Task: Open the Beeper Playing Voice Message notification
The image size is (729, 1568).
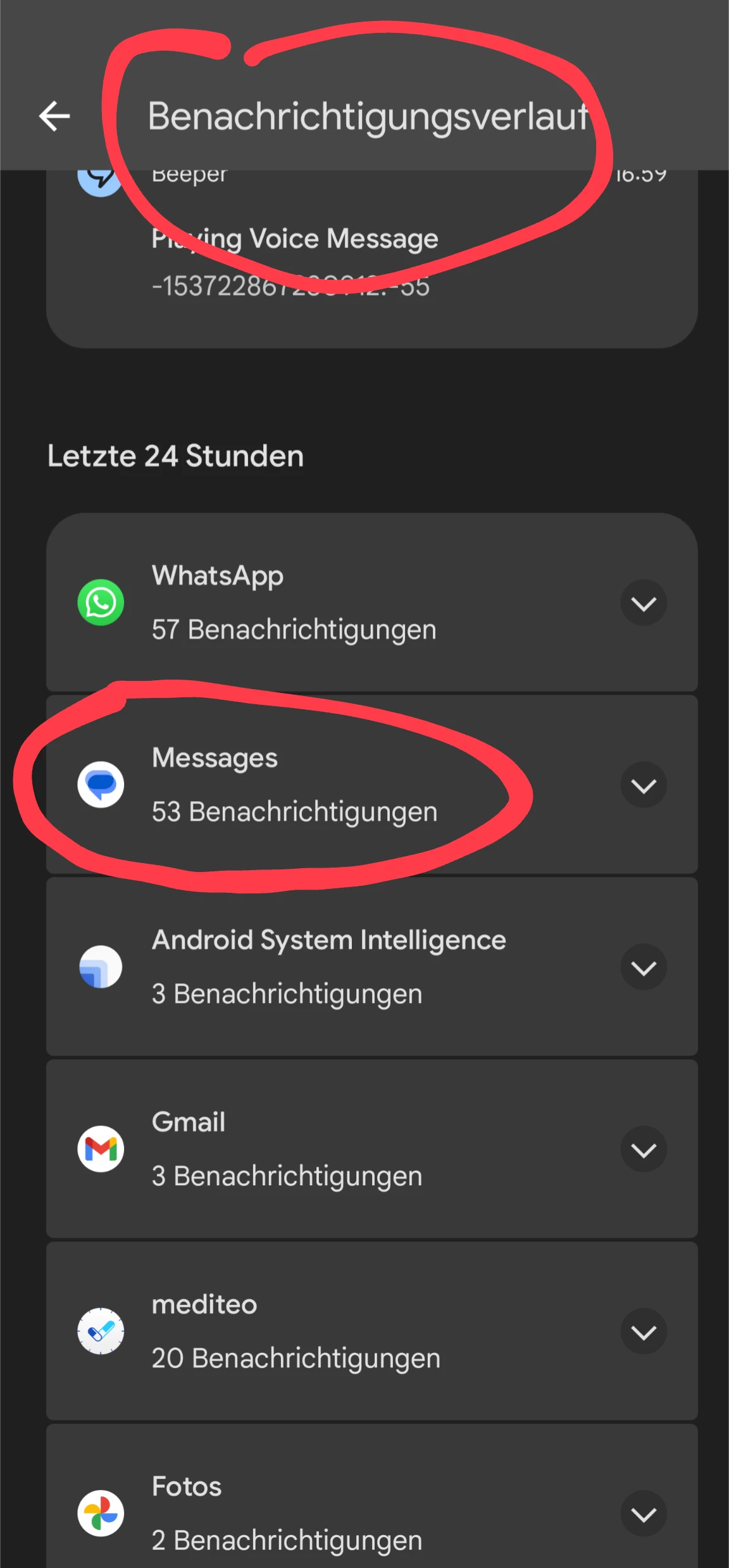Action: pyautogui.click(x=371, y=259)
